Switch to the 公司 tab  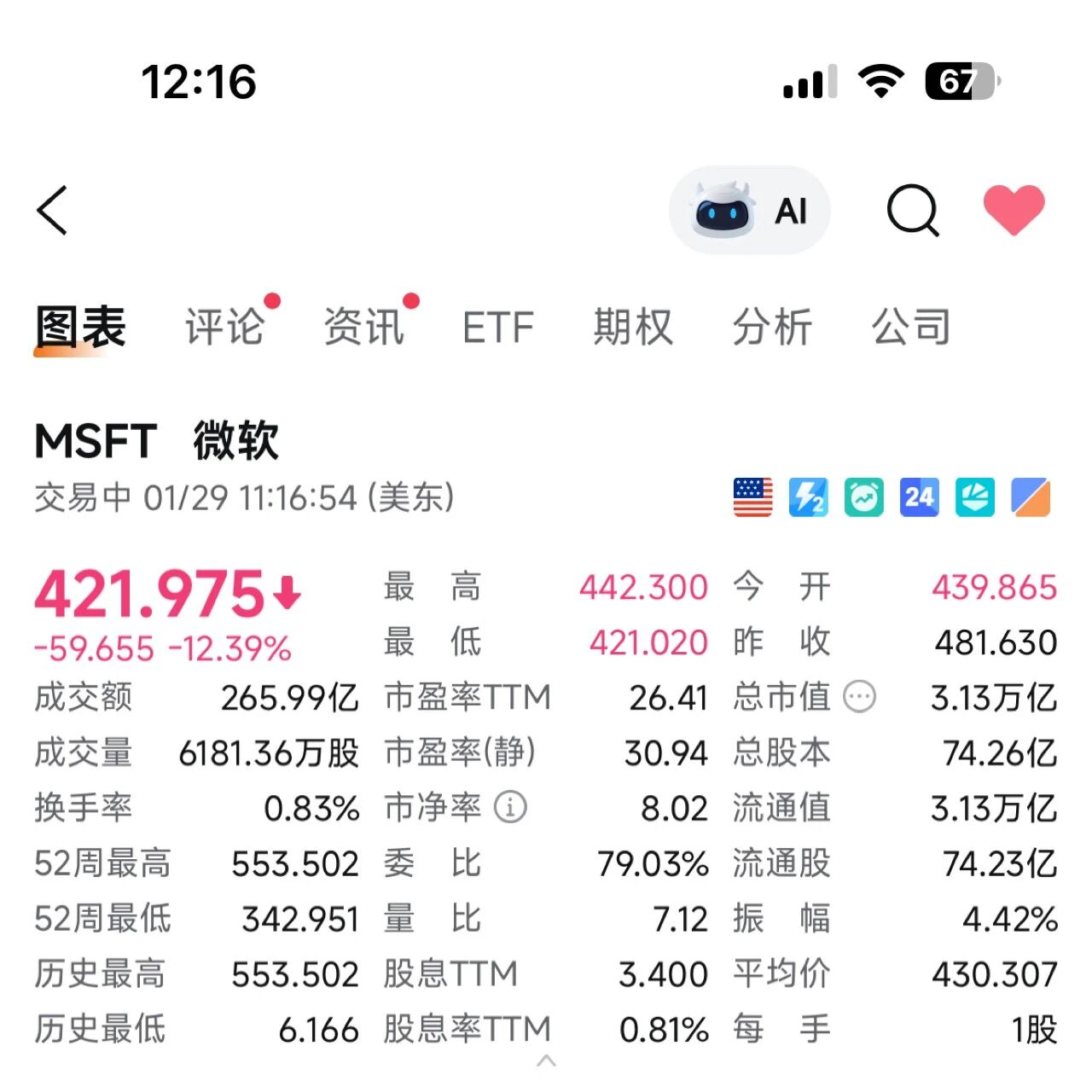click(910, 327)
